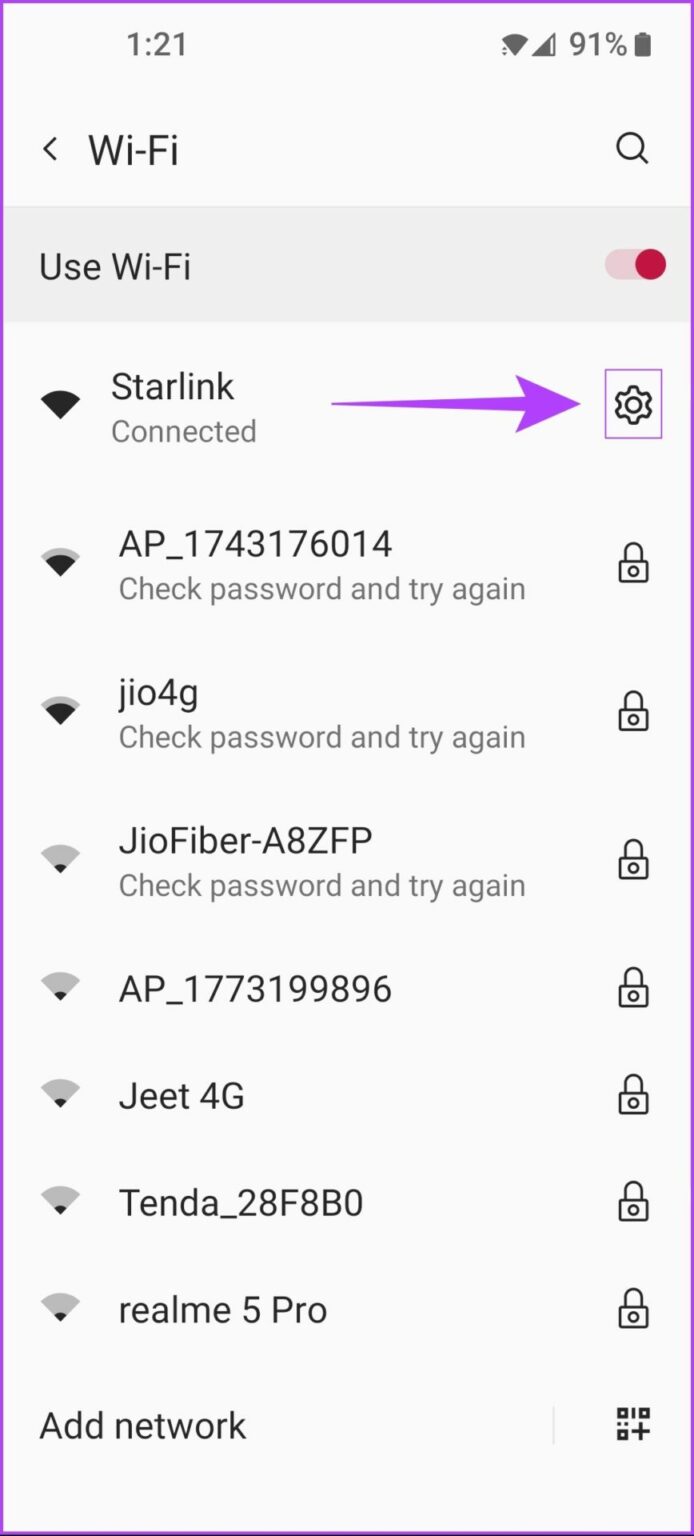Choose the jio4g network
The height and width of the screenshot is (1536, 694).
coord(160,711)
